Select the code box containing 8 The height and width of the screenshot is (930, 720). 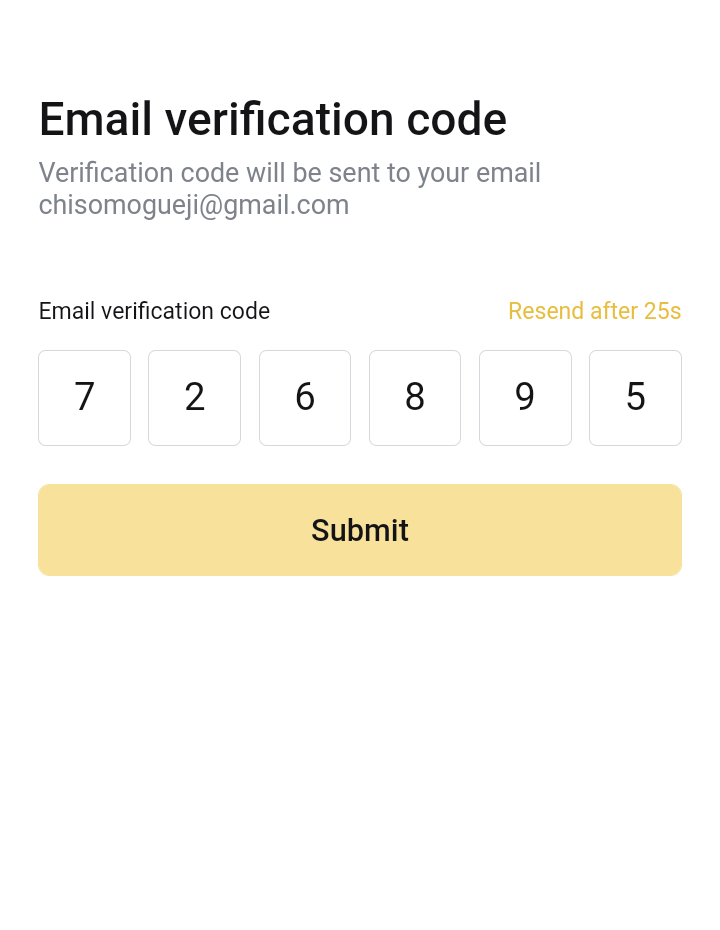click(415, 398)
